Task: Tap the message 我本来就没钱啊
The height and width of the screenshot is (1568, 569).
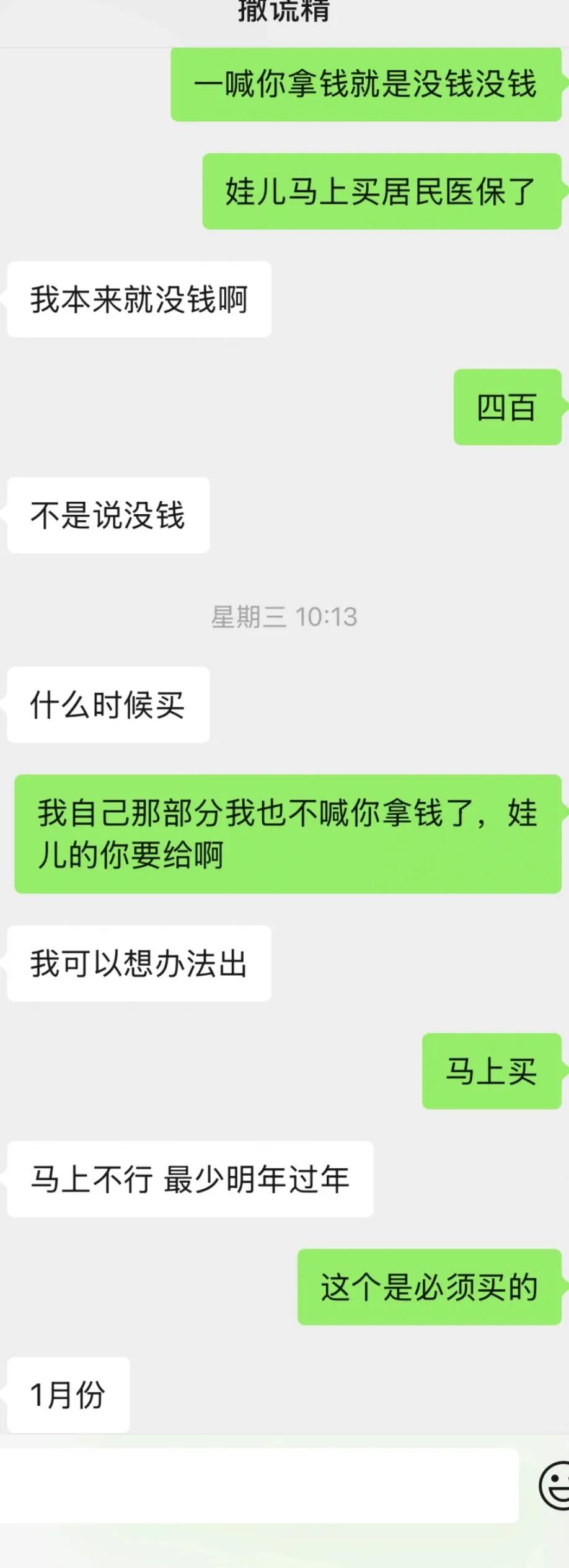Action: click(x=139, y=297)
